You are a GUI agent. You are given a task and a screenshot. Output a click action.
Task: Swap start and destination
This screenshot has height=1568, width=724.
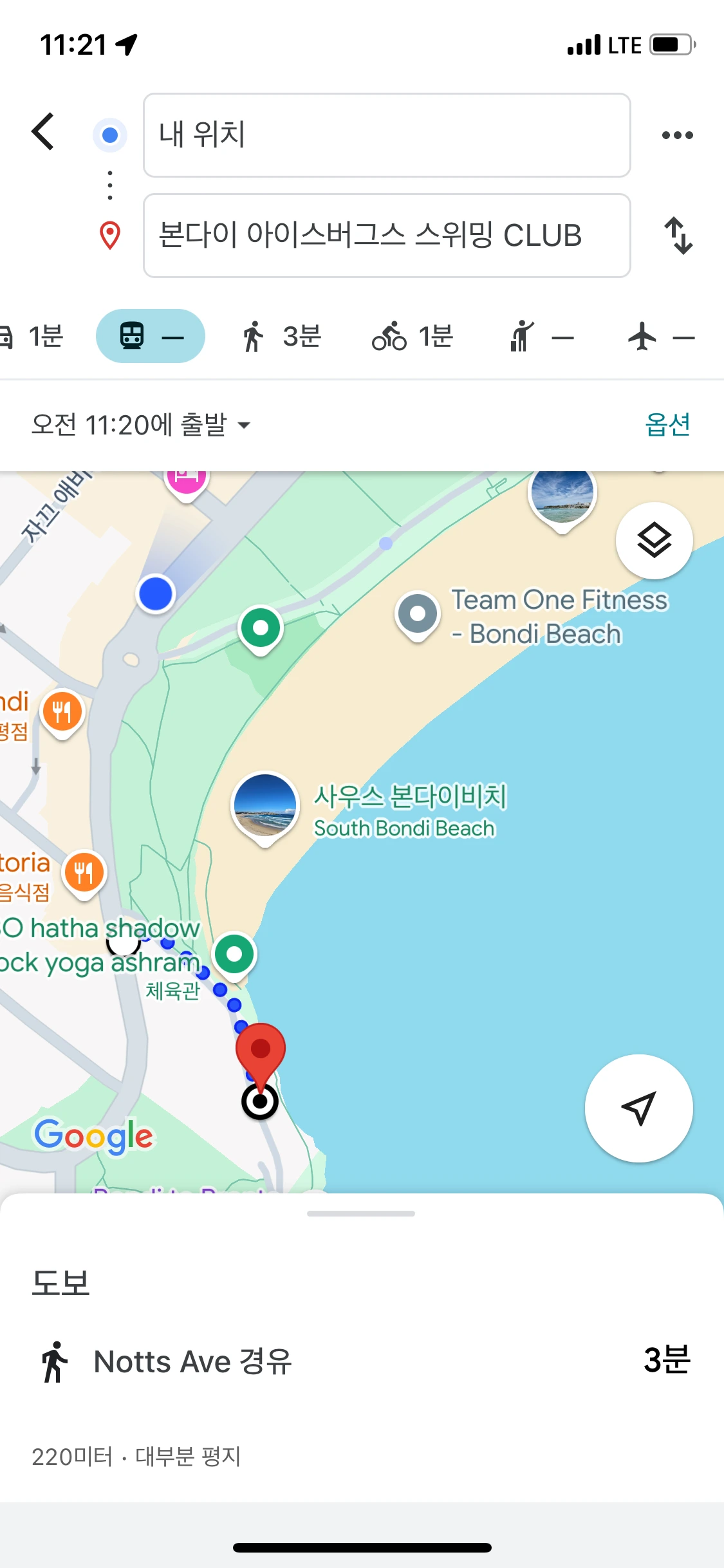click(x=678, y=236)
